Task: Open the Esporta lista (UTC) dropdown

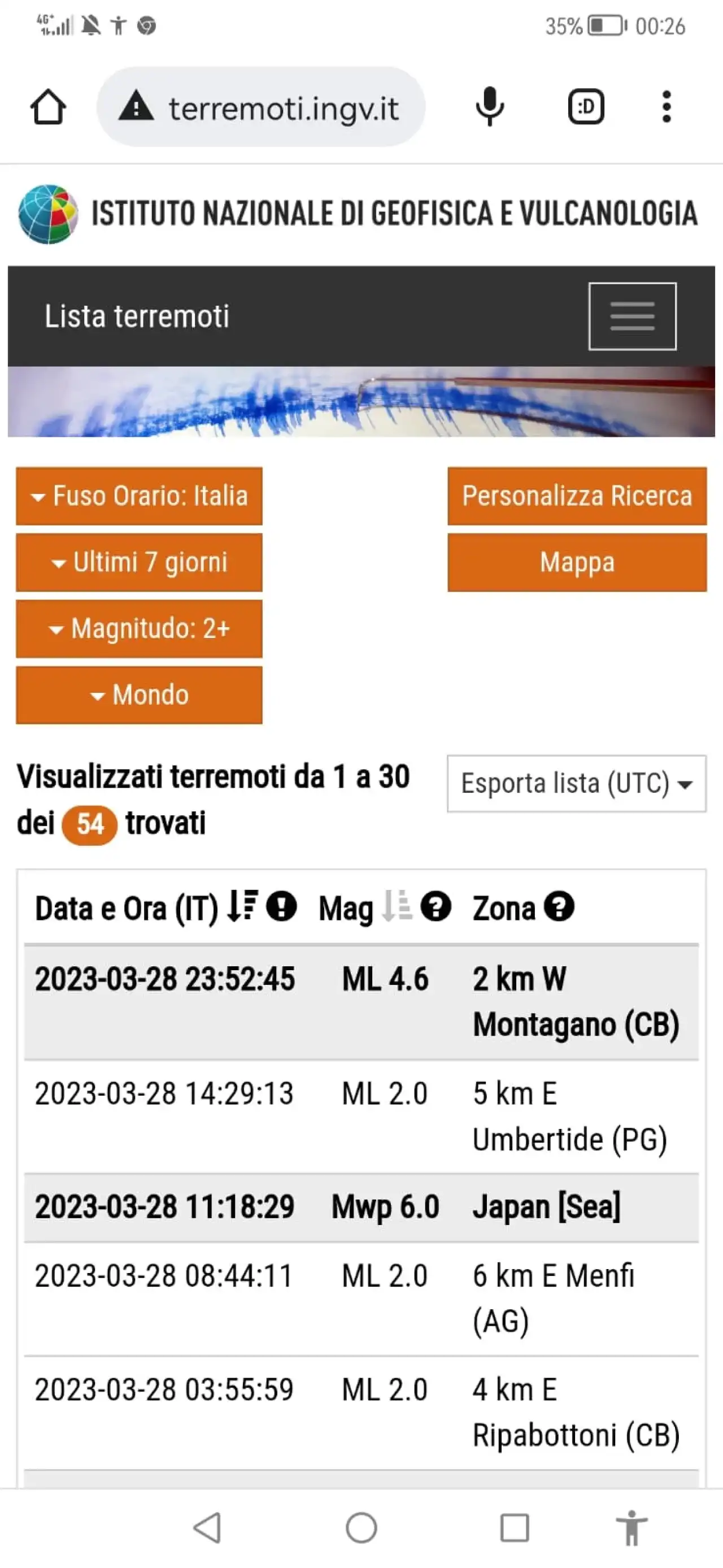Action: pyautogui.click(x=576, y=783)
